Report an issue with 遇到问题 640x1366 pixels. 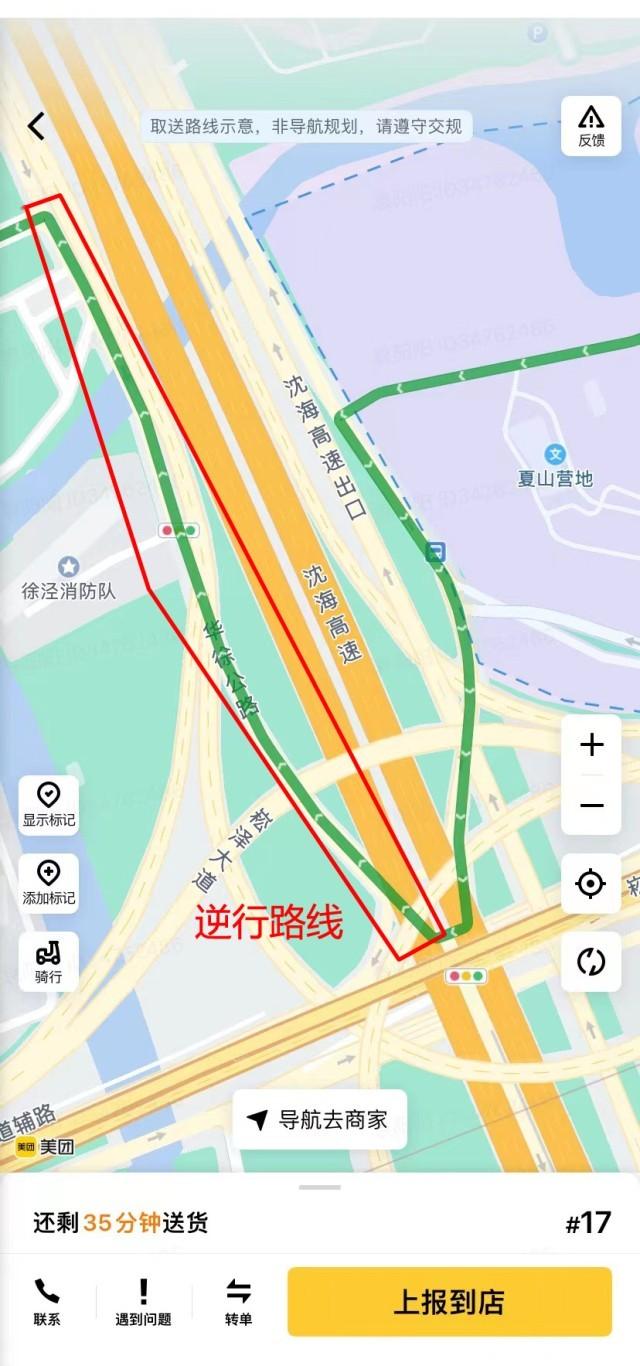143,1301
